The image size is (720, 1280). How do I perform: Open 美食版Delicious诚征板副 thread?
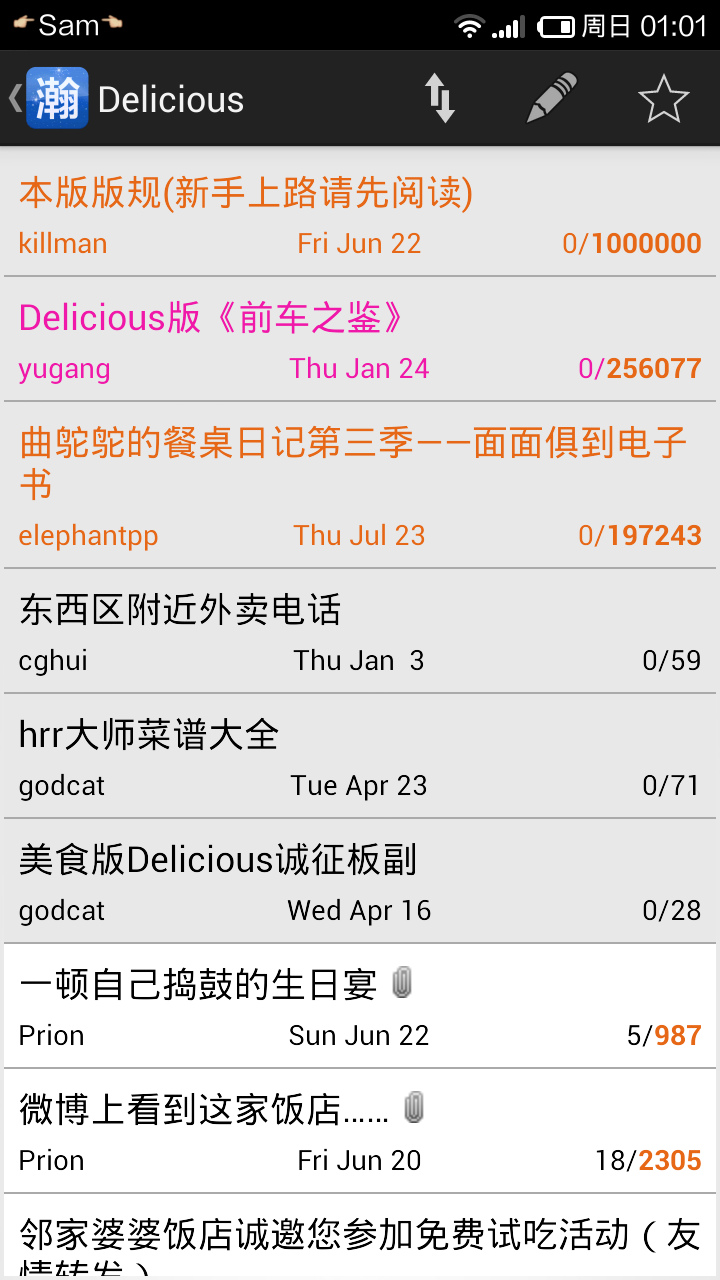point(360,881)
